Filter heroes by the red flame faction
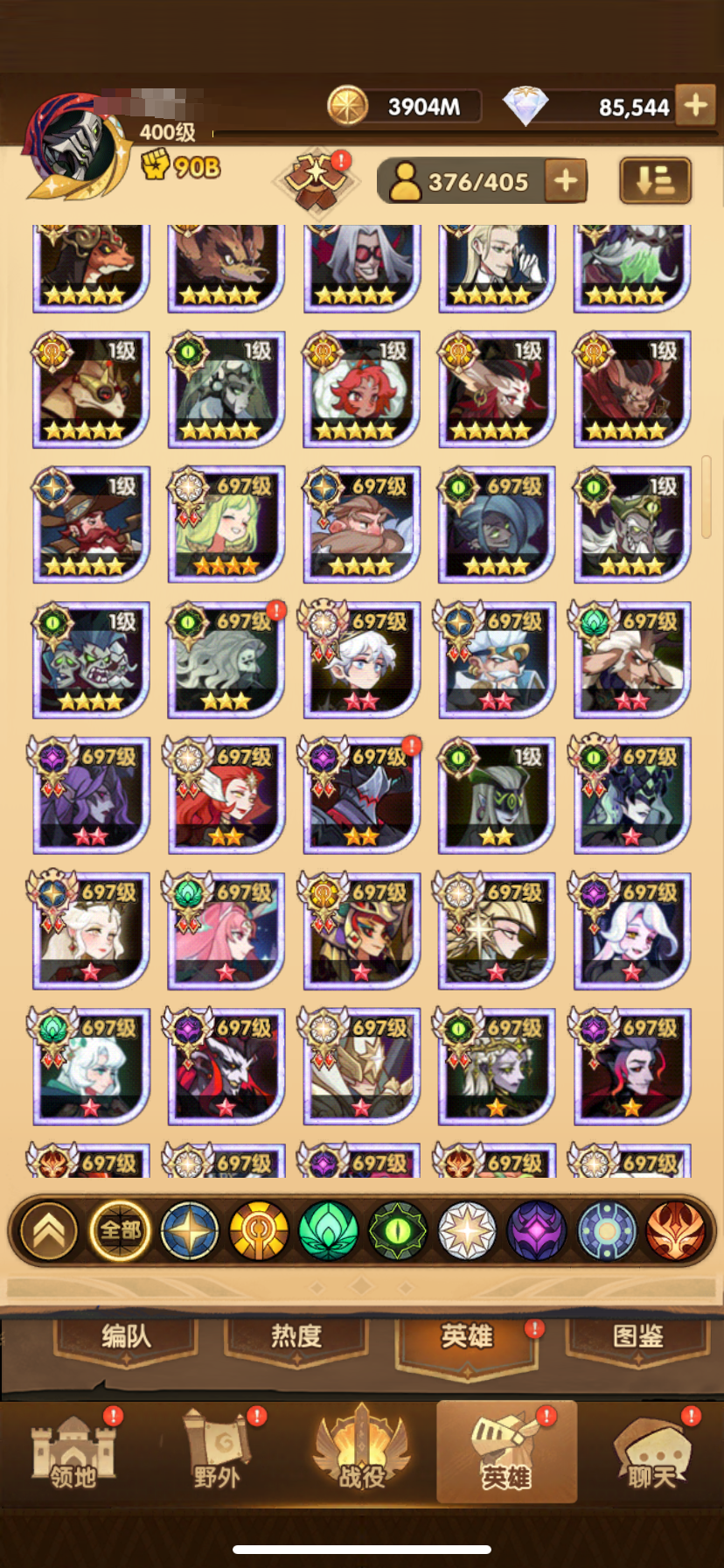This screenshot has width=724, height=1568. coord(676,1230)
